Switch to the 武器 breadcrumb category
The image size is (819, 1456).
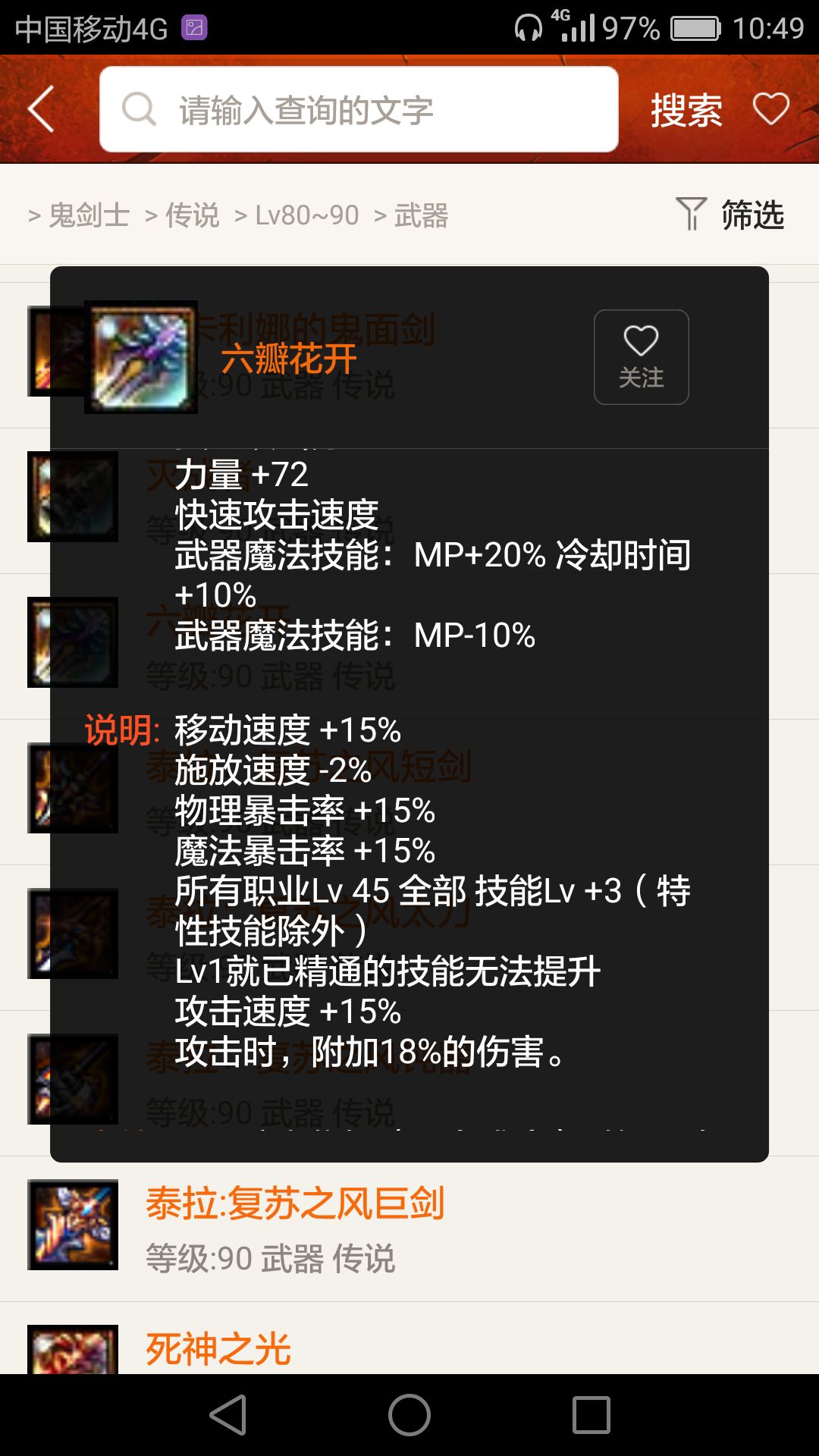[x=419, y=215]
